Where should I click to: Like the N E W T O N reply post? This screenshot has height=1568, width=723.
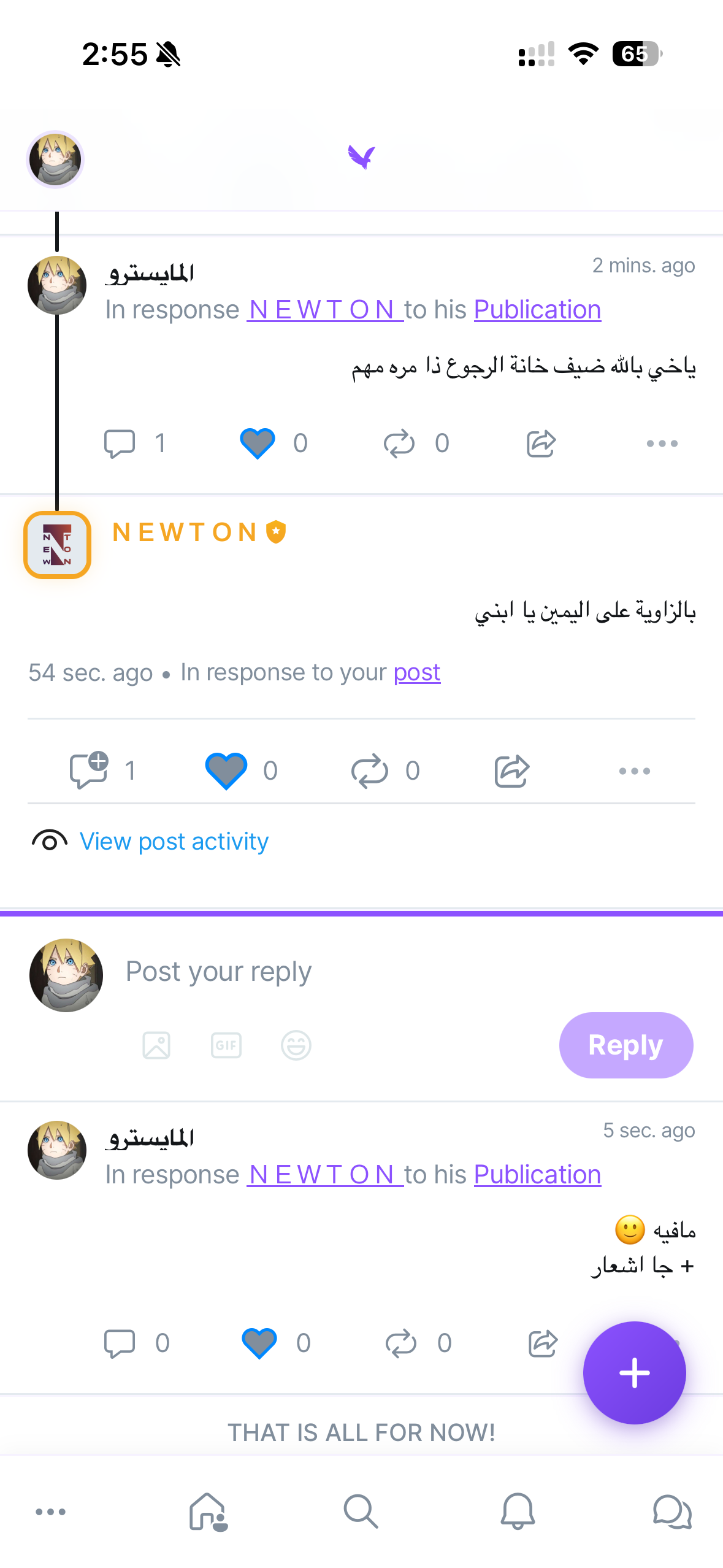pyautogui.click(x=226, y=770)
